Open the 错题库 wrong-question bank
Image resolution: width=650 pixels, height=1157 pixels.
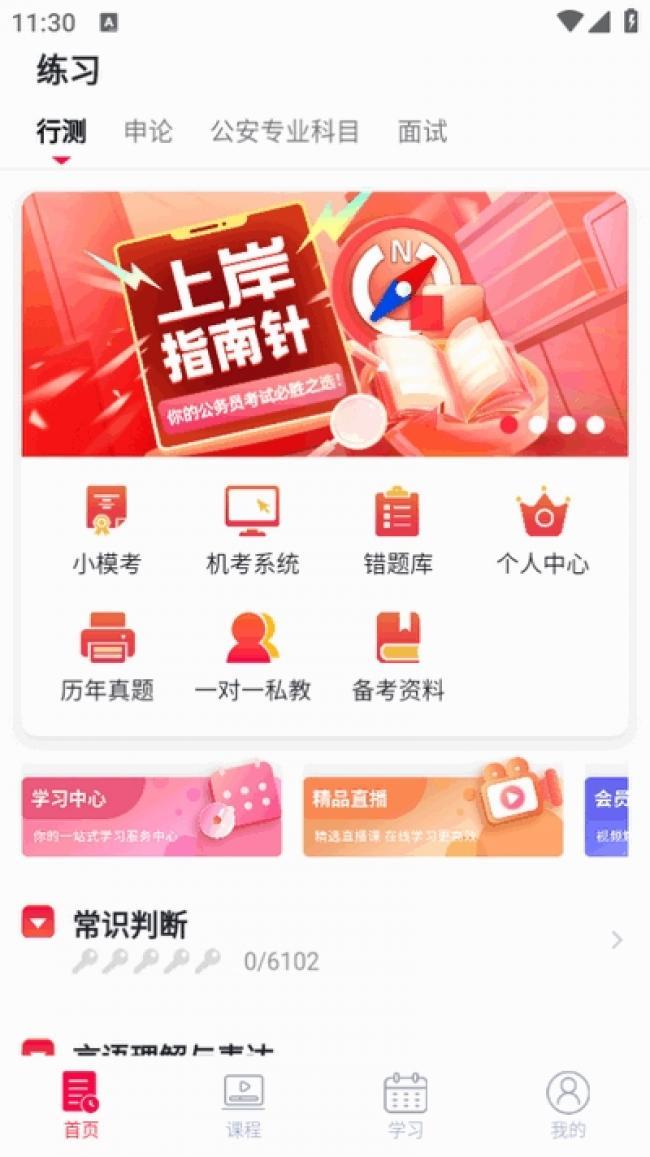397,530
